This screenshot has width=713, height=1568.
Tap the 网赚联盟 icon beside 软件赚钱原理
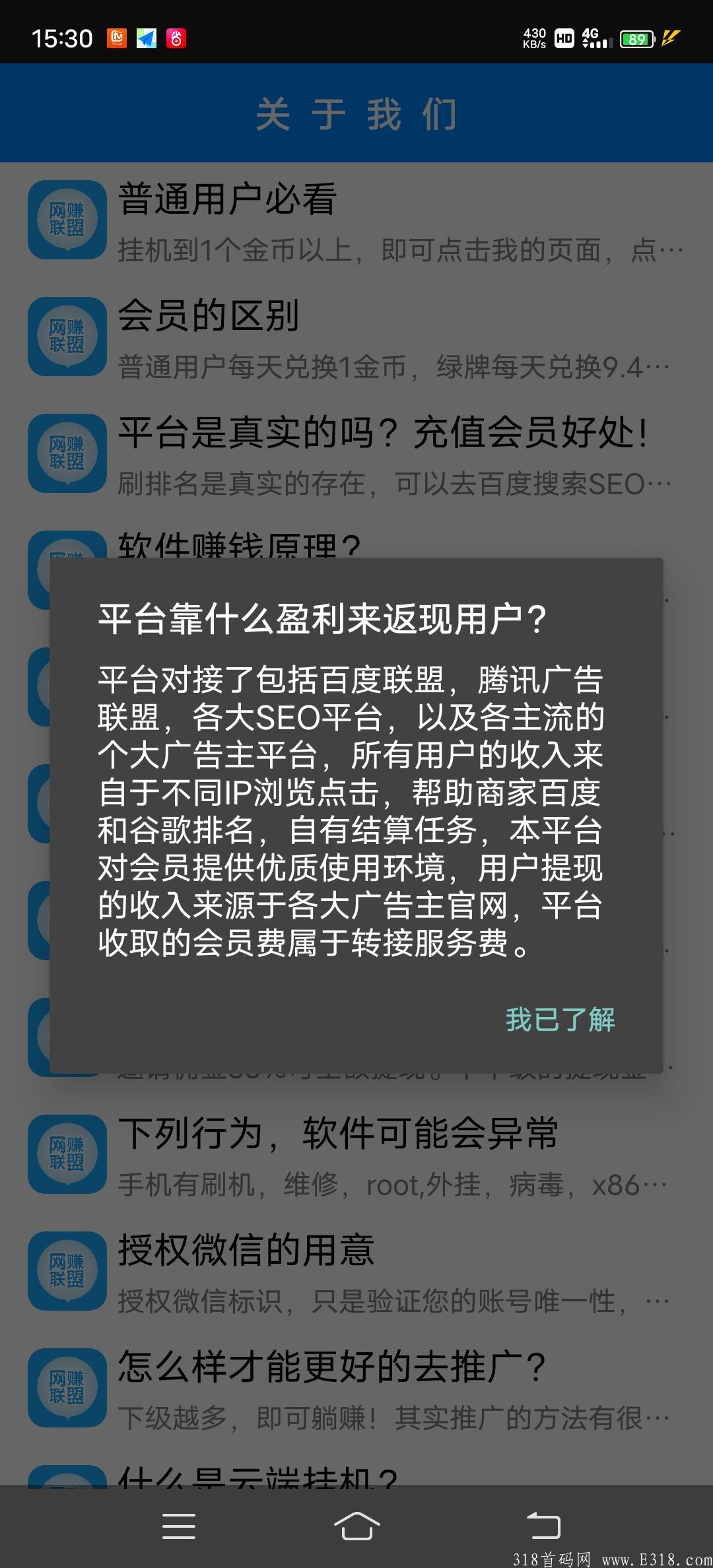click(66, 571)
